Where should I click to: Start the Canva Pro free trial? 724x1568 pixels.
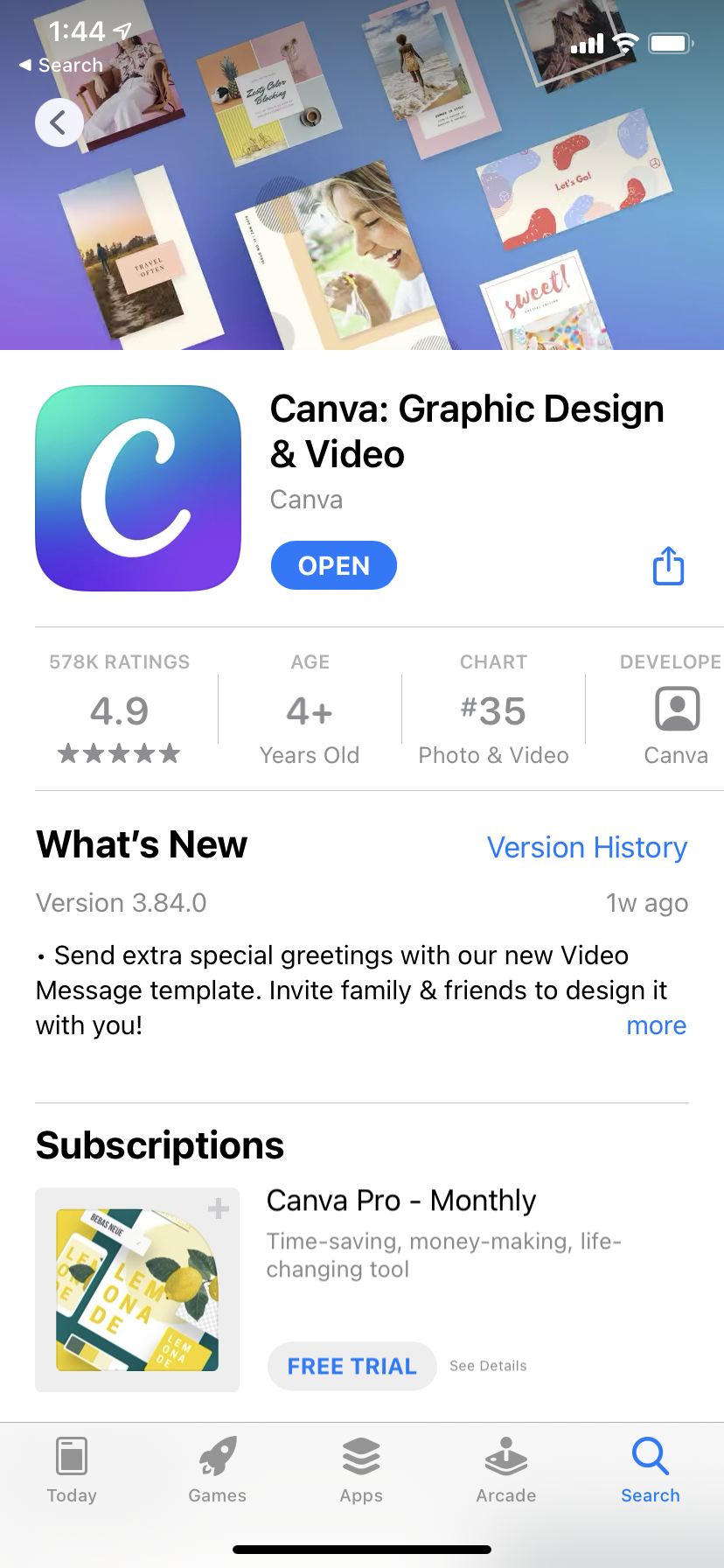tap(352, 1366)
